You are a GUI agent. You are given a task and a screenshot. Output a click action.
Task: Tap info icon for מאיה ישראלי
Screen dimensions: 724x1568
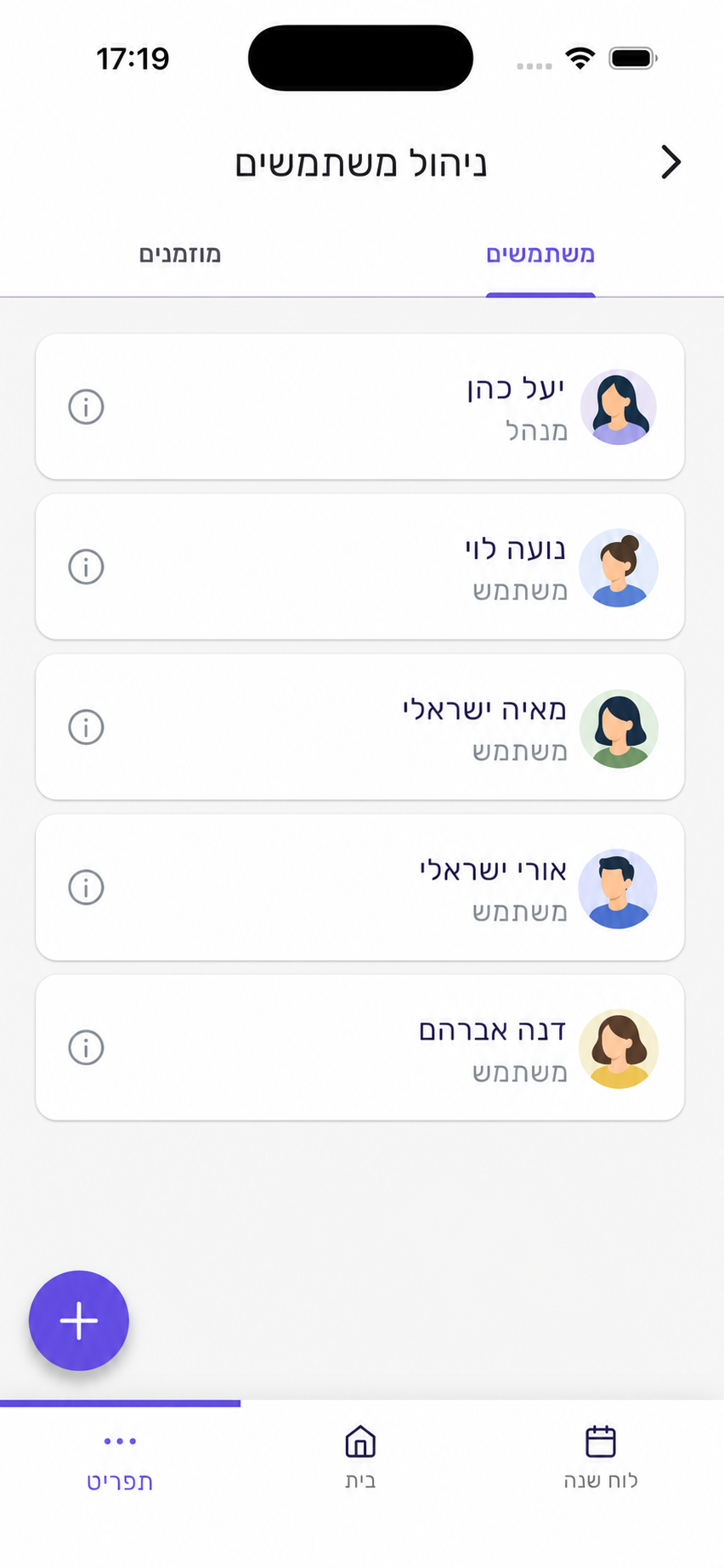86,727
